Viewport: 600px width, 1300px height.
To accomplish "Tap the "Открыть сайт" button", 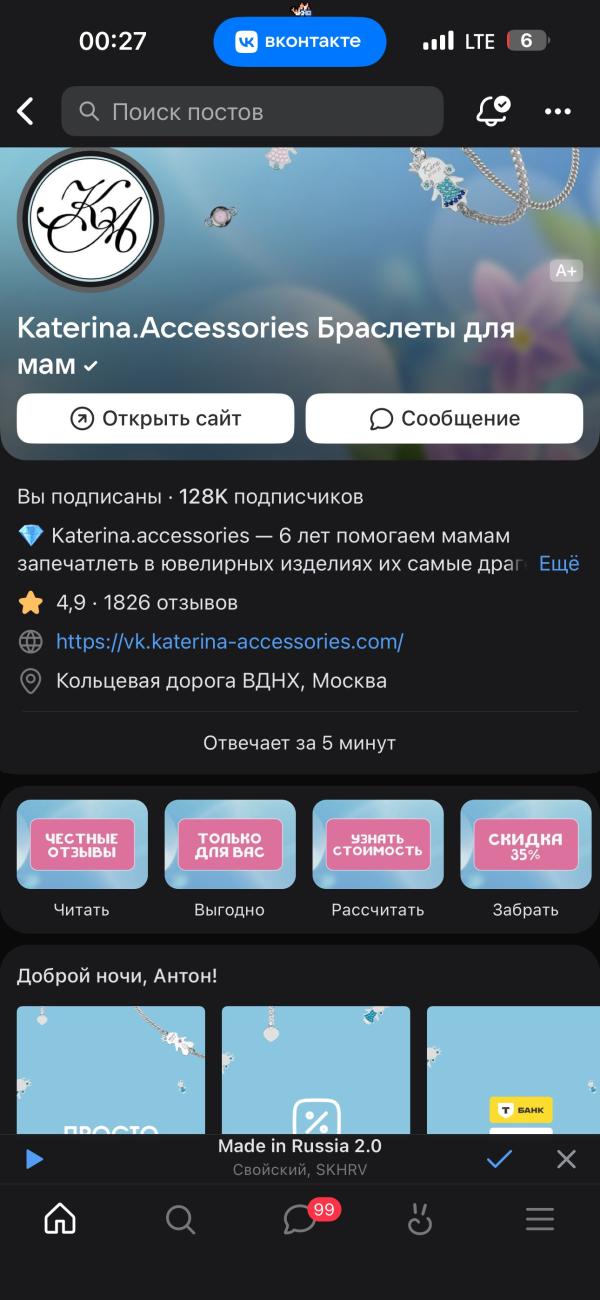I will pyautogui.click(x=155, y=418).
